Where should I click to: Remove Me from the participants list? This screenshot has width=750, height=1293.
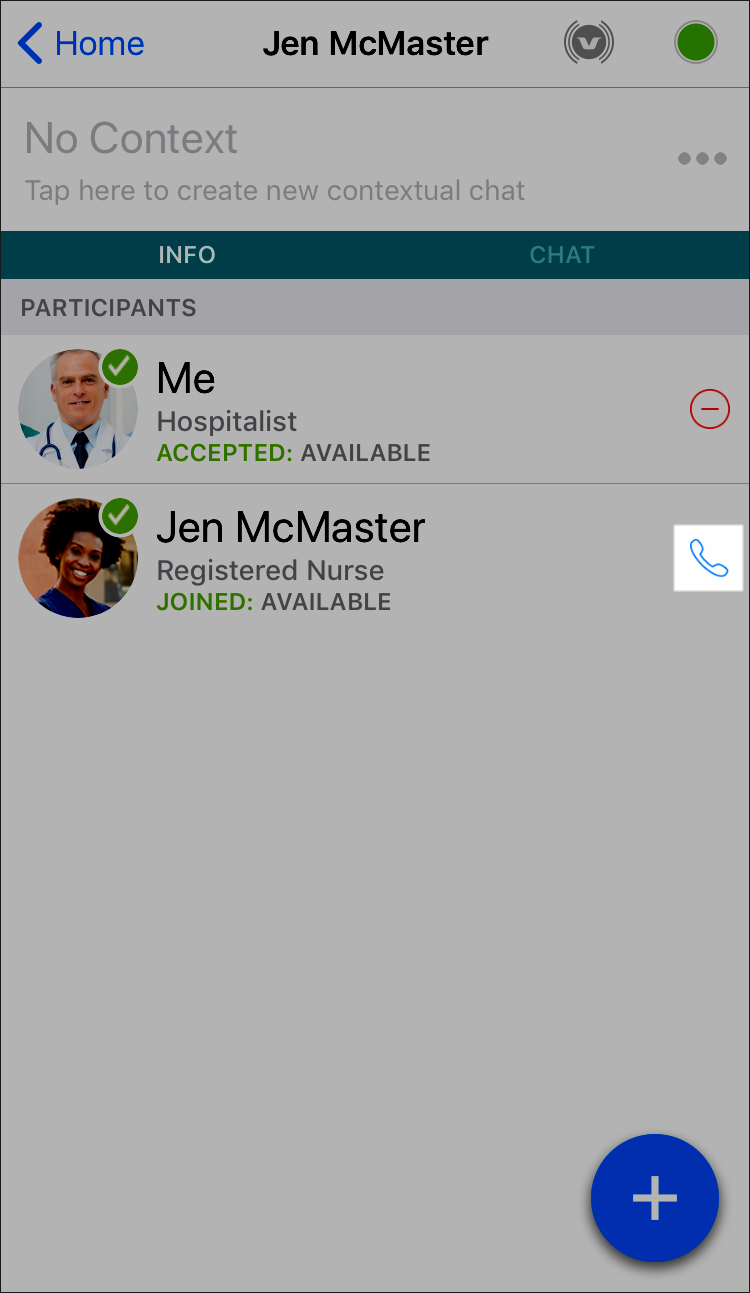coord(709,409)
